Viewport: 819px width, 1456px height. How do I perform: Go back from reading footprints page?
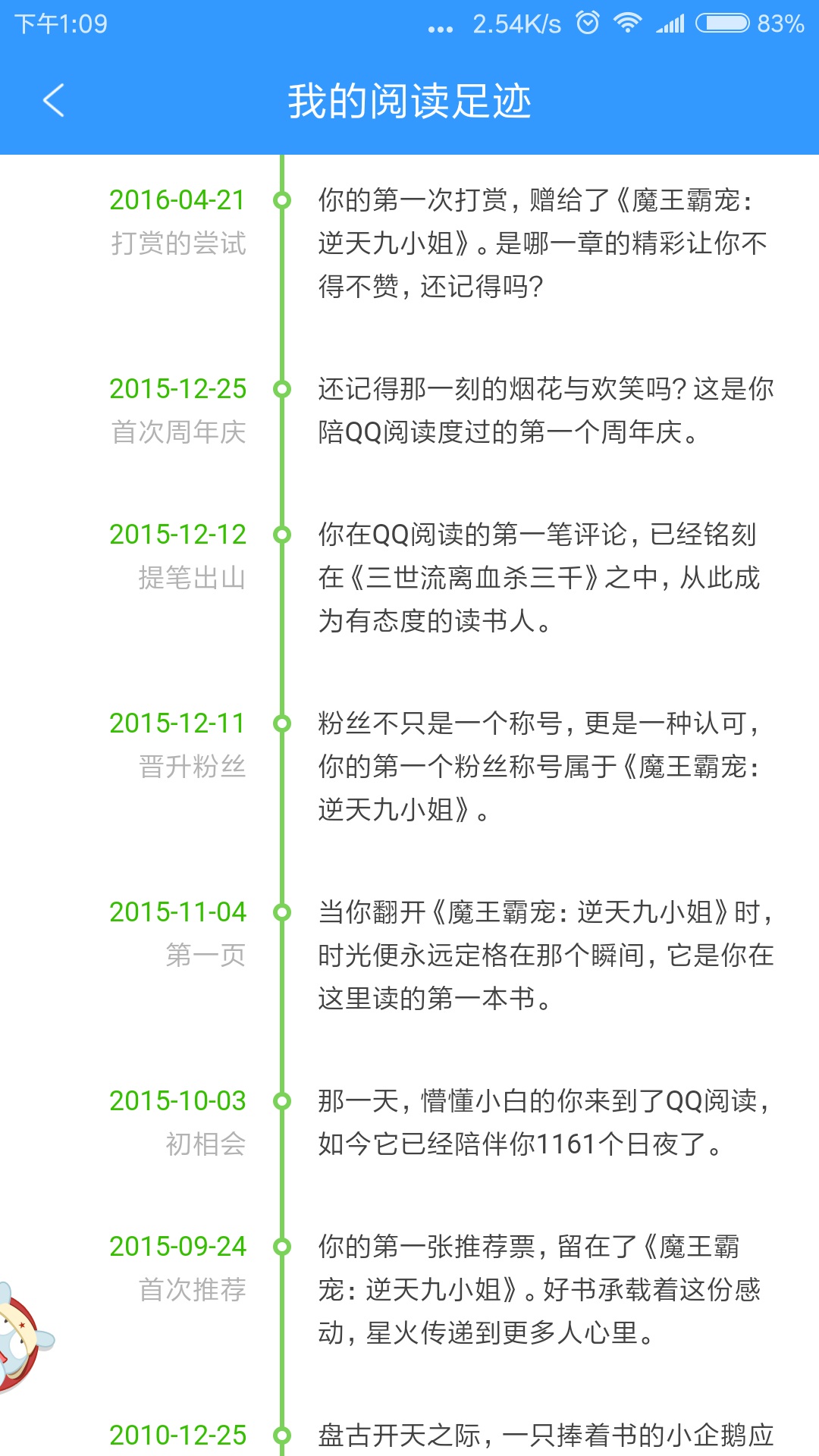53,100
